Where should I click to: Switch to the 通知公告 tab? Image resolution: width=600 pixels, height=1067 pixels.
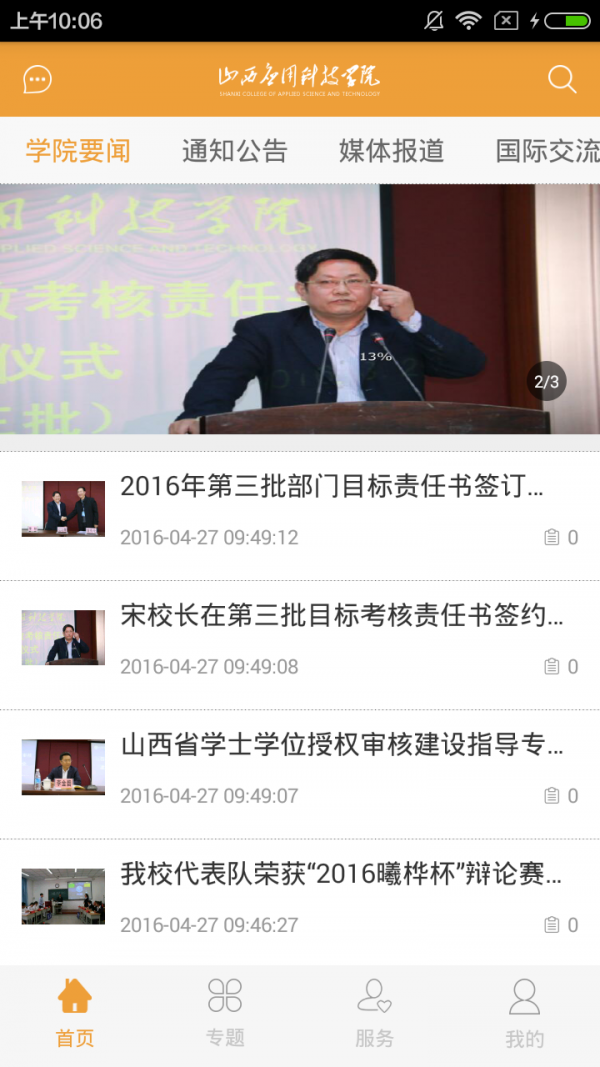point(235,151)
